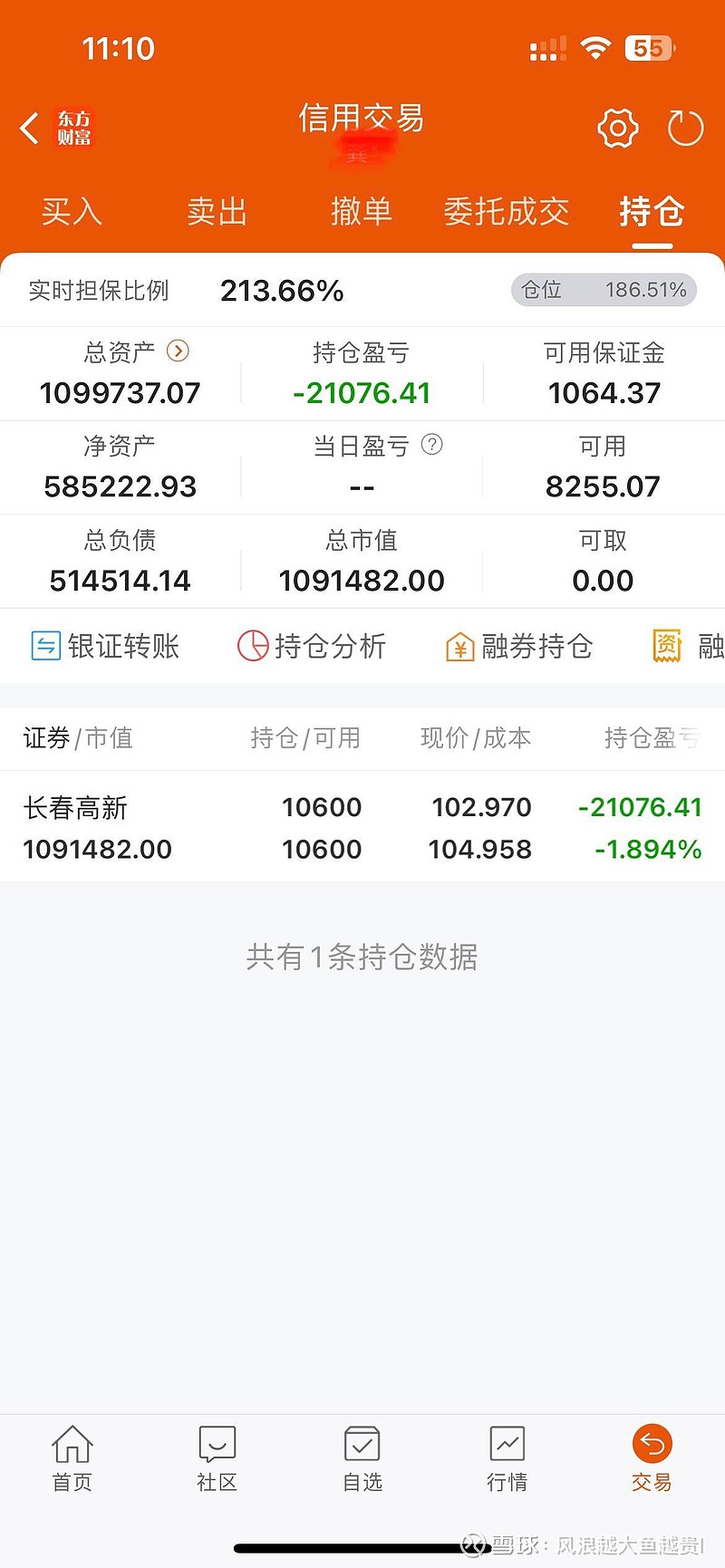Go to the 社区 tab
Screen dimensions: 725x1568
point(217,1458)
